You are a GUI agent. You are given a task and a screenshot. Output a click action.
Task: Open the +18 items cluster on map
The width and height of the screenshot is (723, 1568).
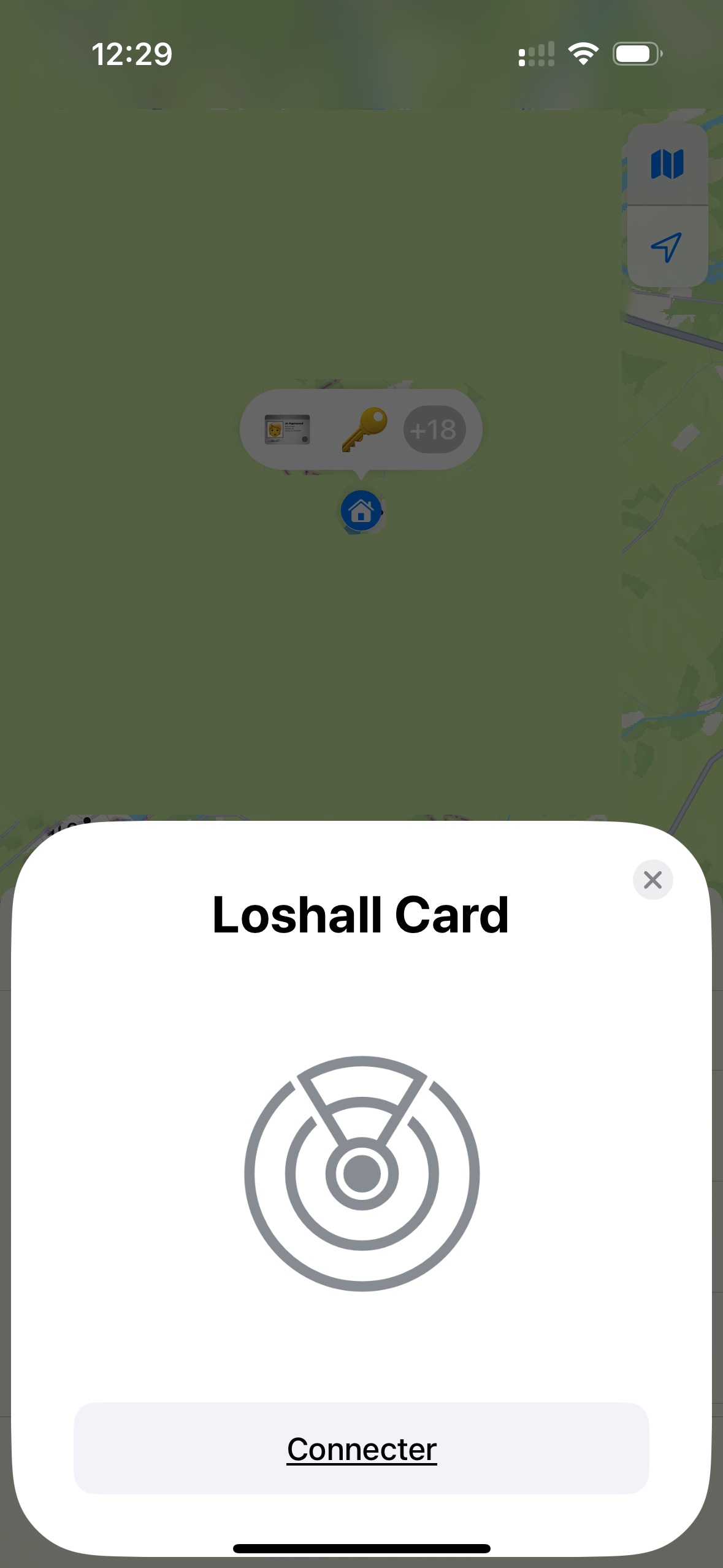(x=434, y=429)
